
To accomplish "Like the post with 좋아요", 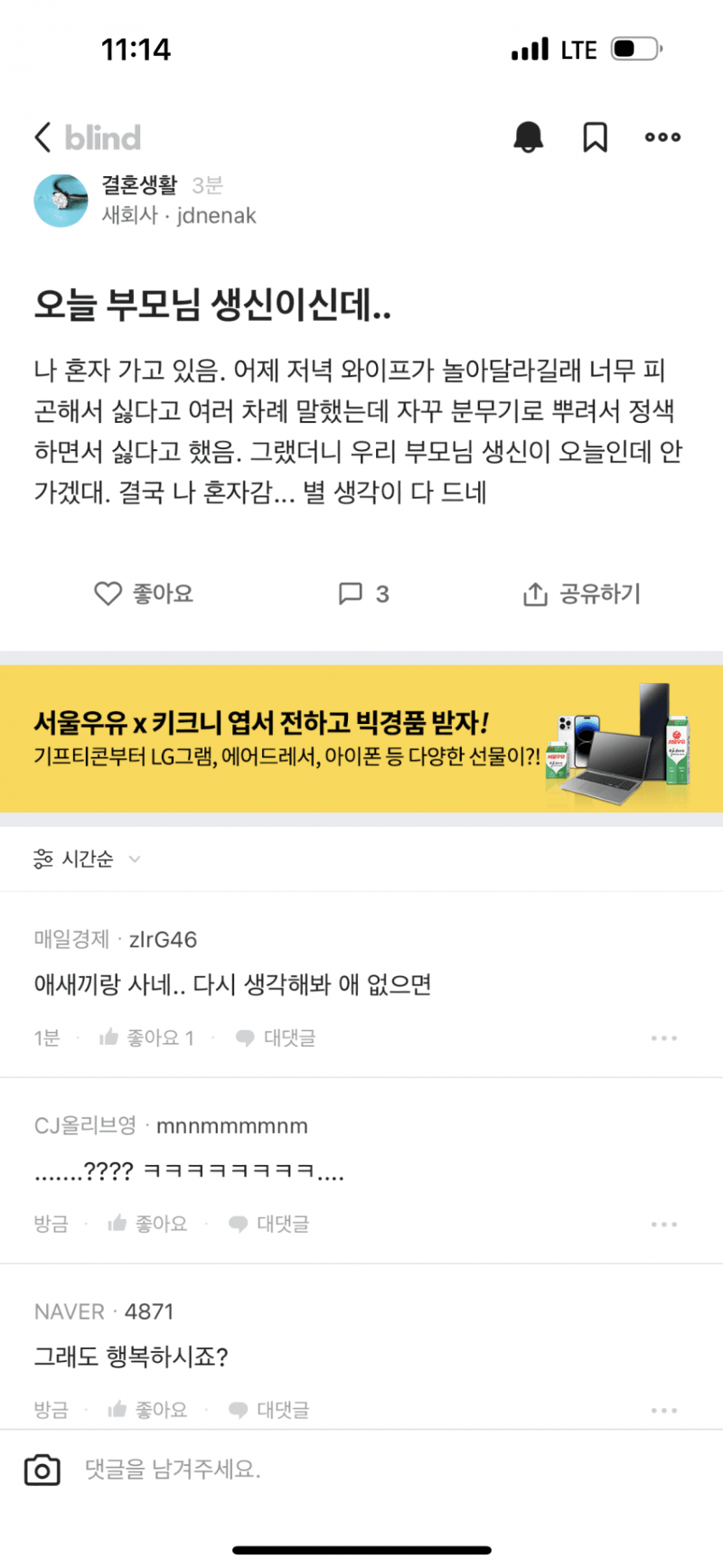I will (x=145, y=594).
